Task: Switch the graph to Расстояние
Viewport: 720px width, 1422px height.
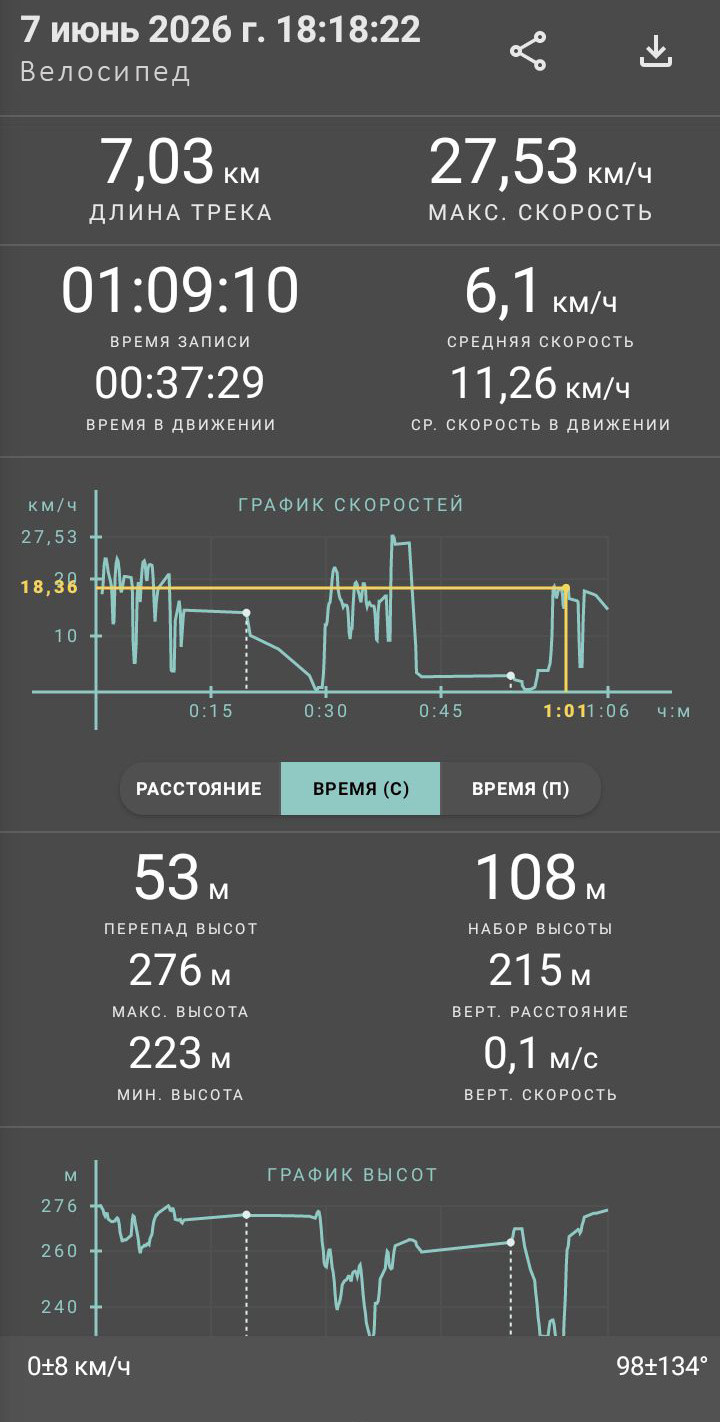Action: pyautogui.click(x=200, y=788)
